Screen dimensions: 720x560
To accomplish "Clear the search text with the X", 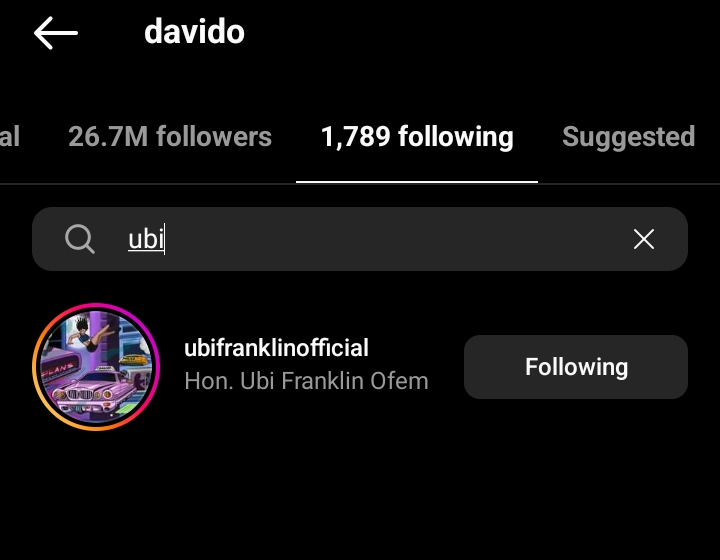I will point(644,239).
